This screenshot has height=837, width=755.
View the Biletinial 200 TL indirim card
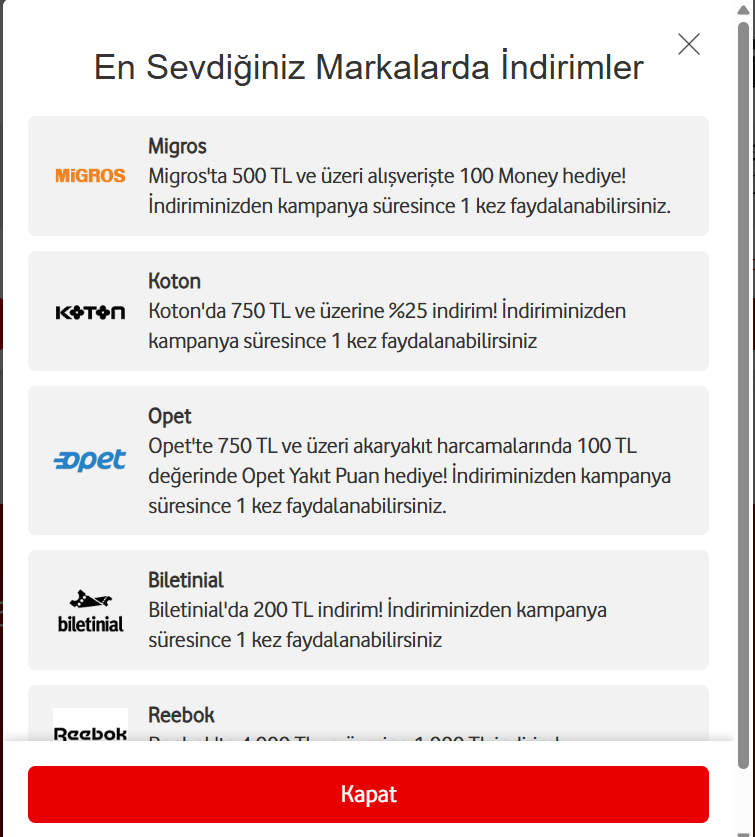368,610
